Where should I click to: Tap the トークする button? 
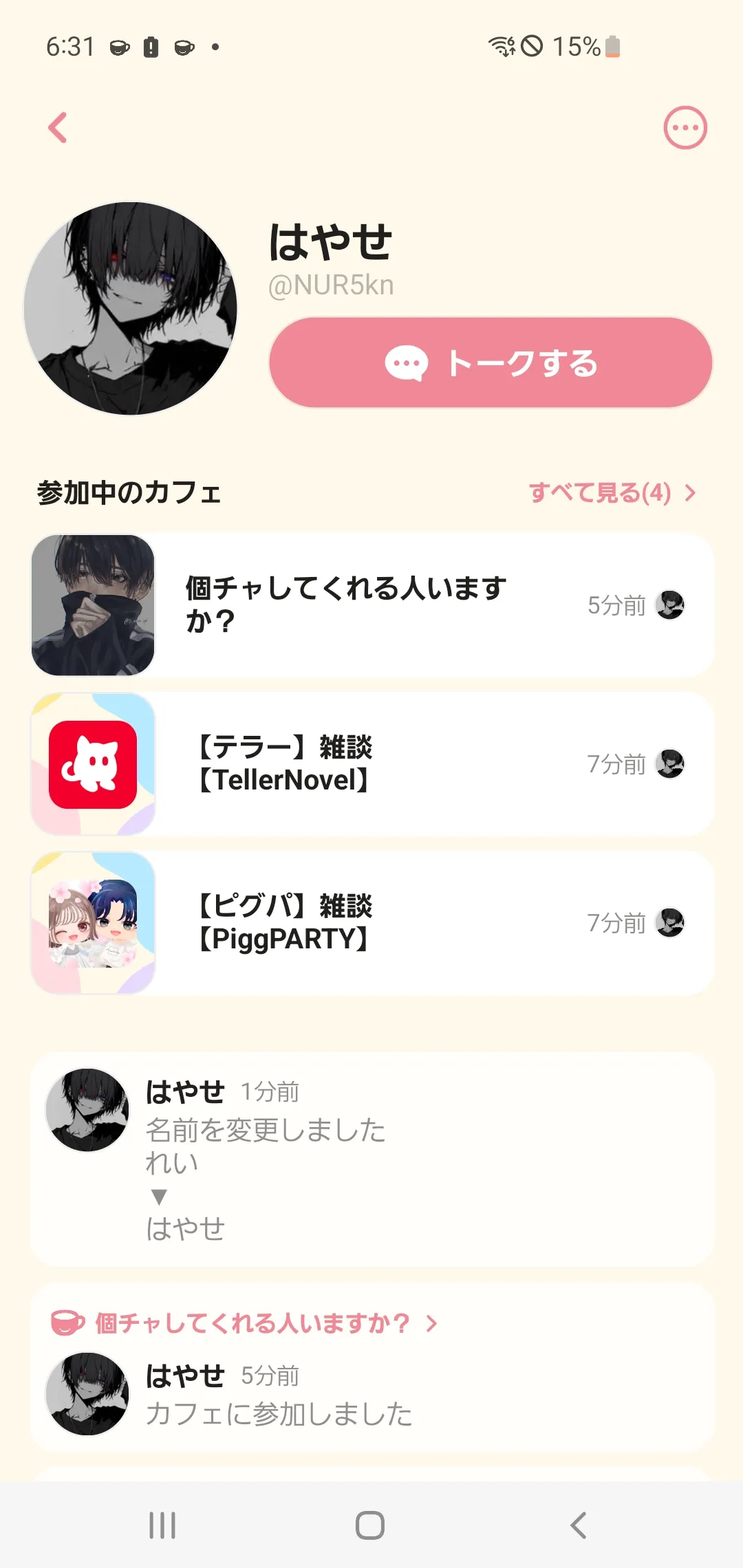[x=491, y=362]
